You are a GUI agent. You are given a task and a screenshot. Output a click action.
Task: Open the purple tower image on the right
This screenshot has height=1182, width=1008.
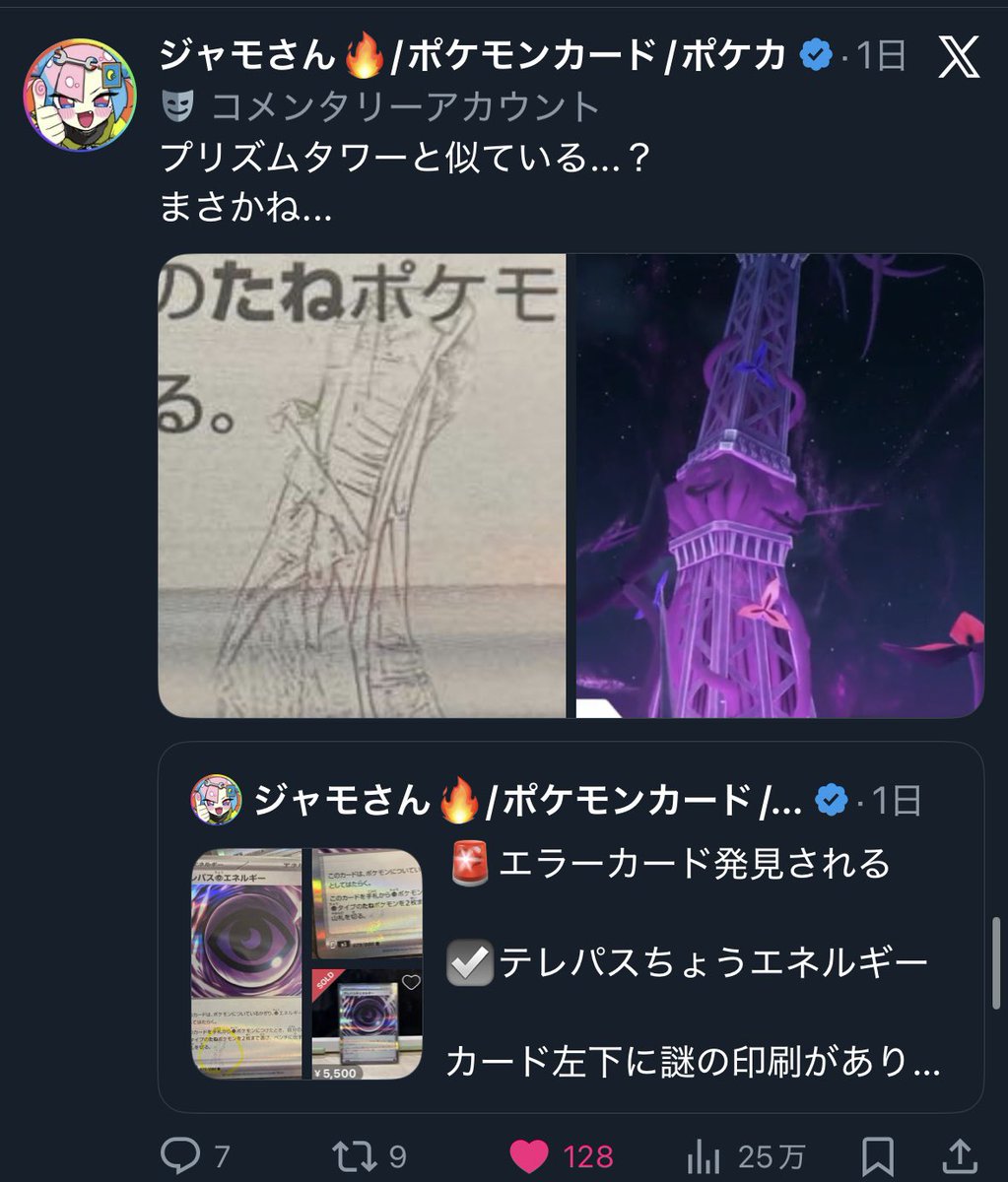click(778, 483)
